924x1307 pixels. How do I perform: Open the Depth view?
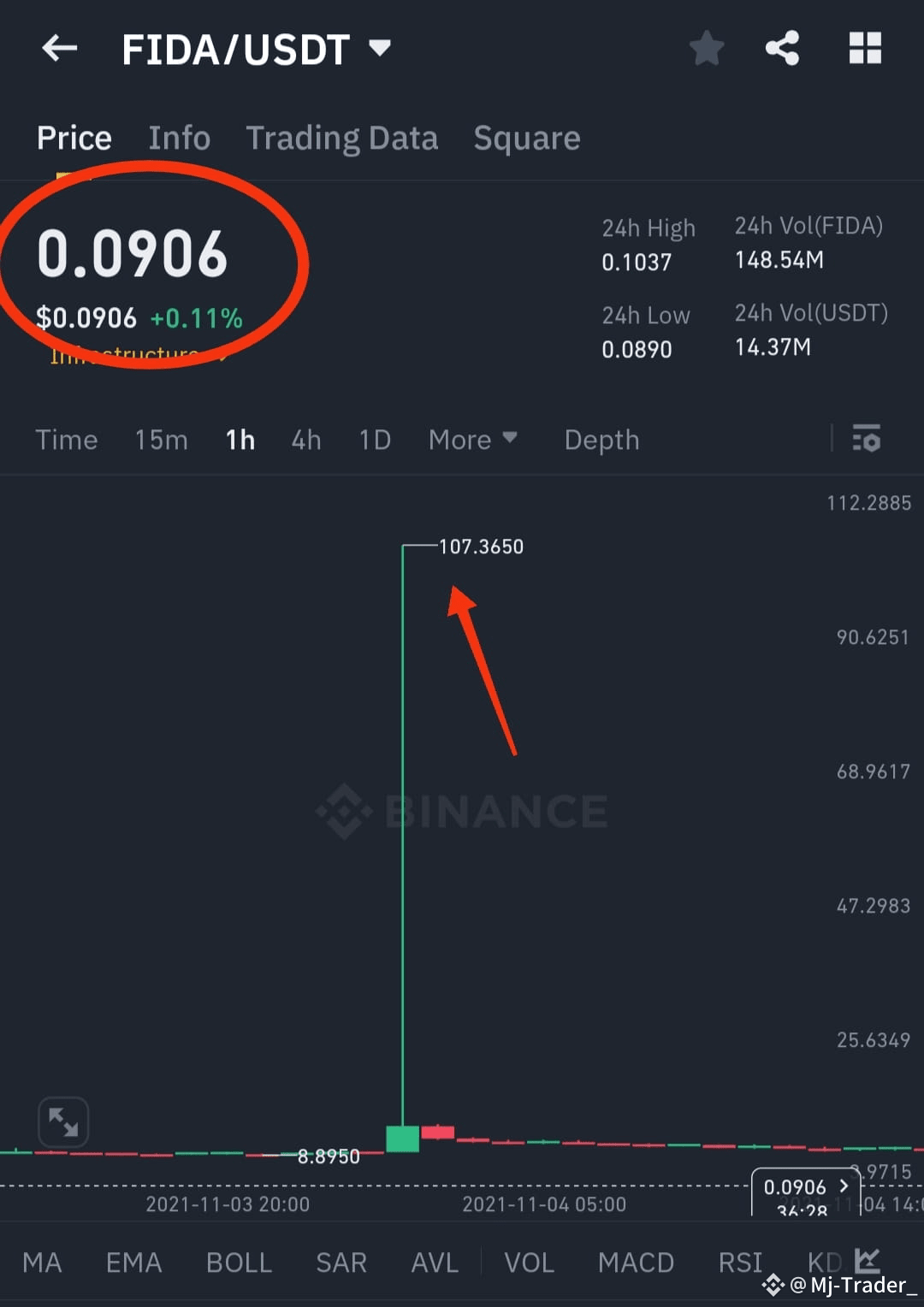tap(601, 439)
